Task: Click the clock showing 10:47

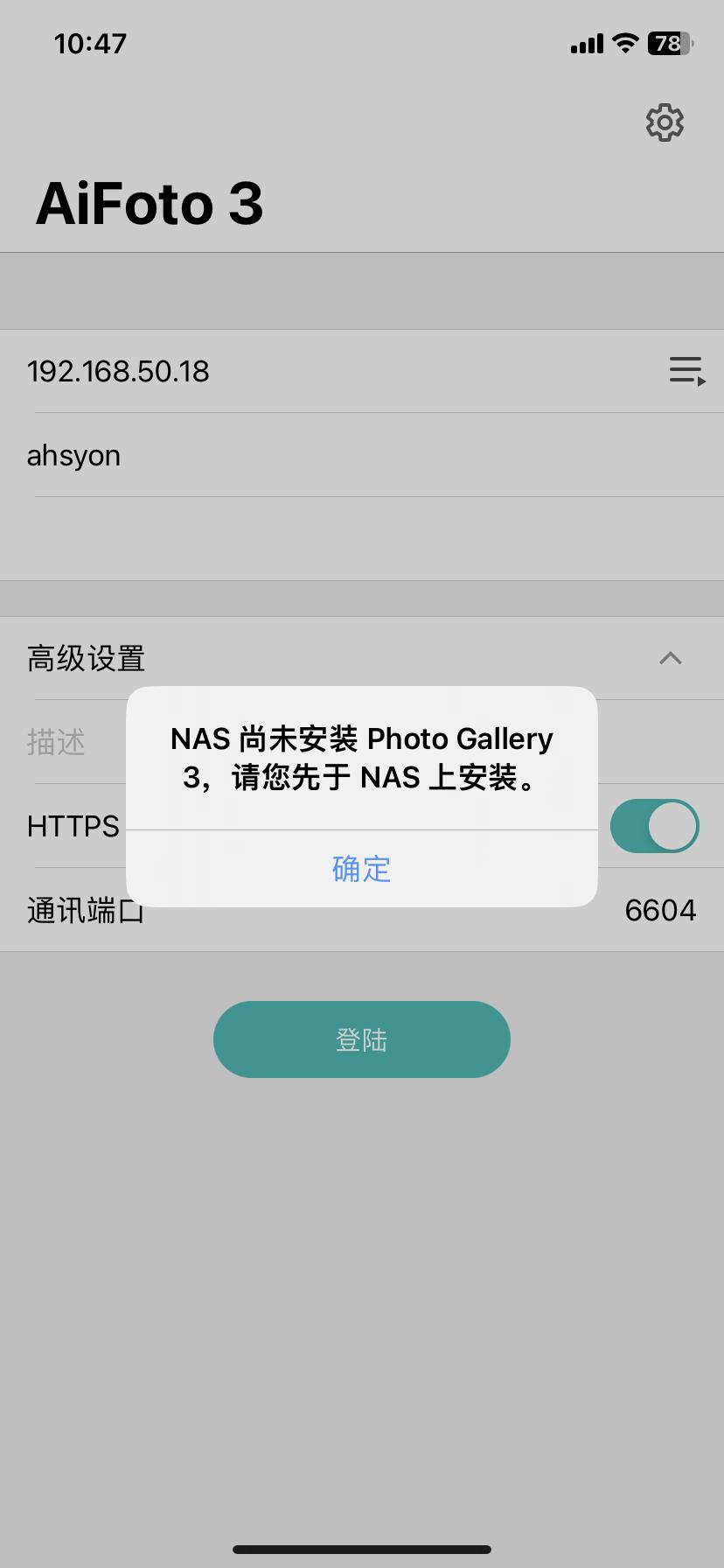Action: (x=91, y=43)
